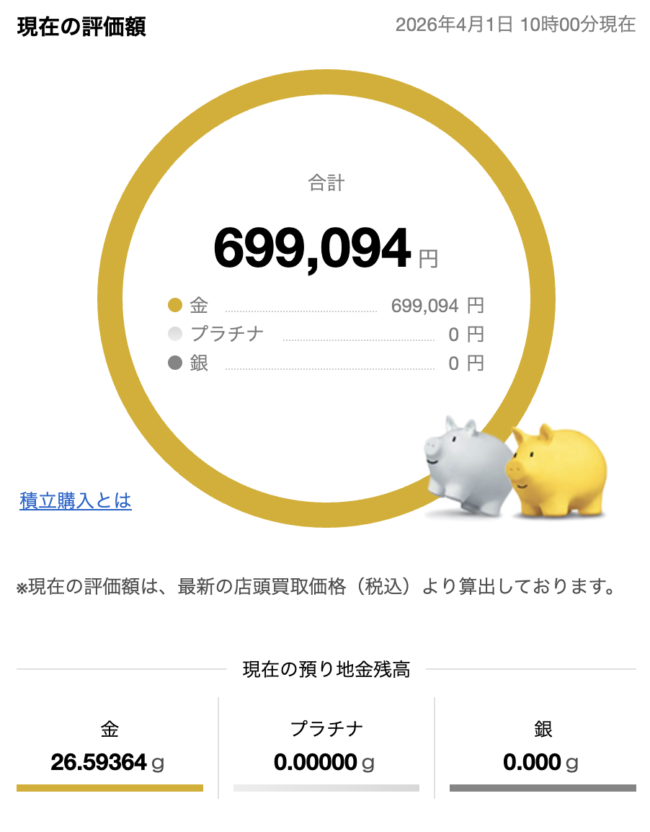Open the 積立購入とは link

[76, 501]
